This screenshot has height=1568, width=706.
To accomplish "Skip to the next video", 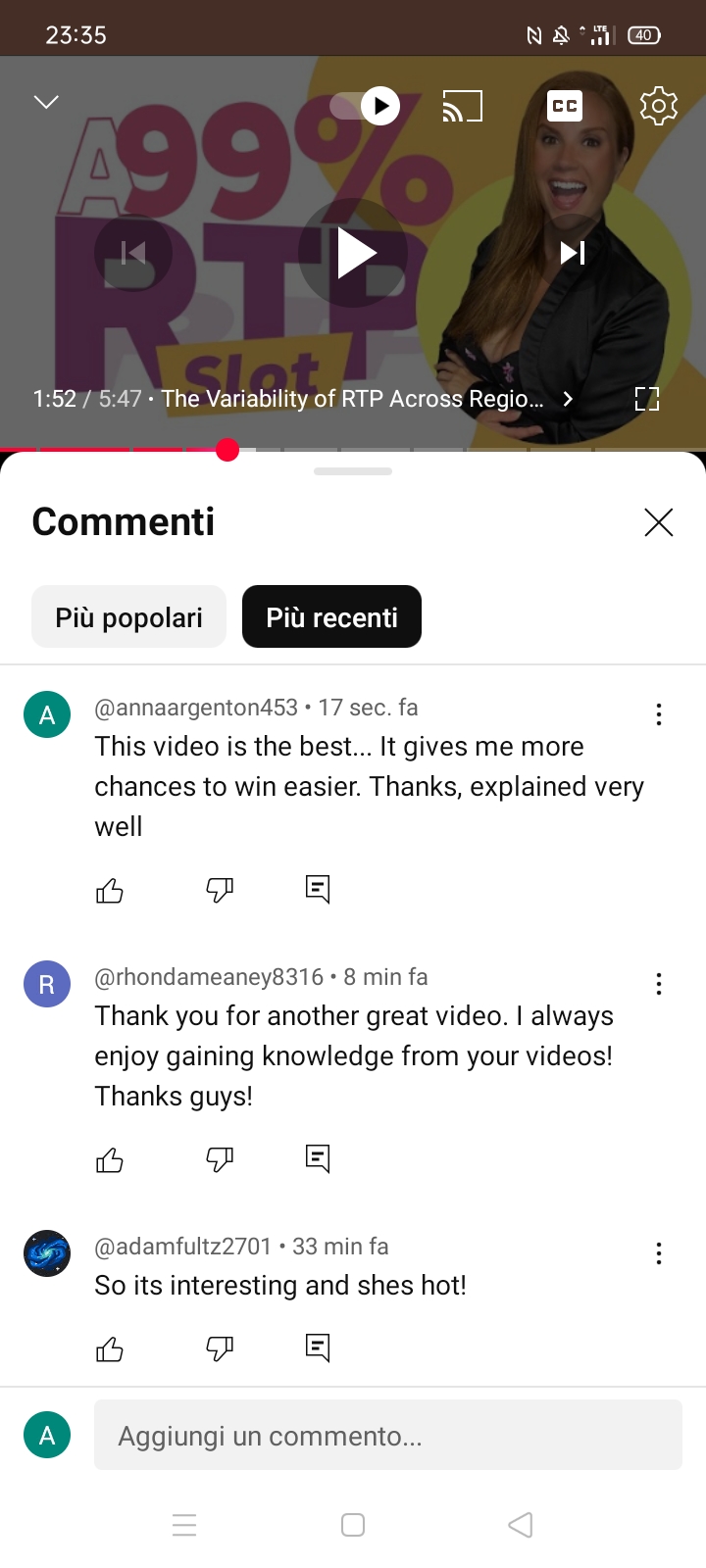I will pyautogui.click(x=573, y=253).
